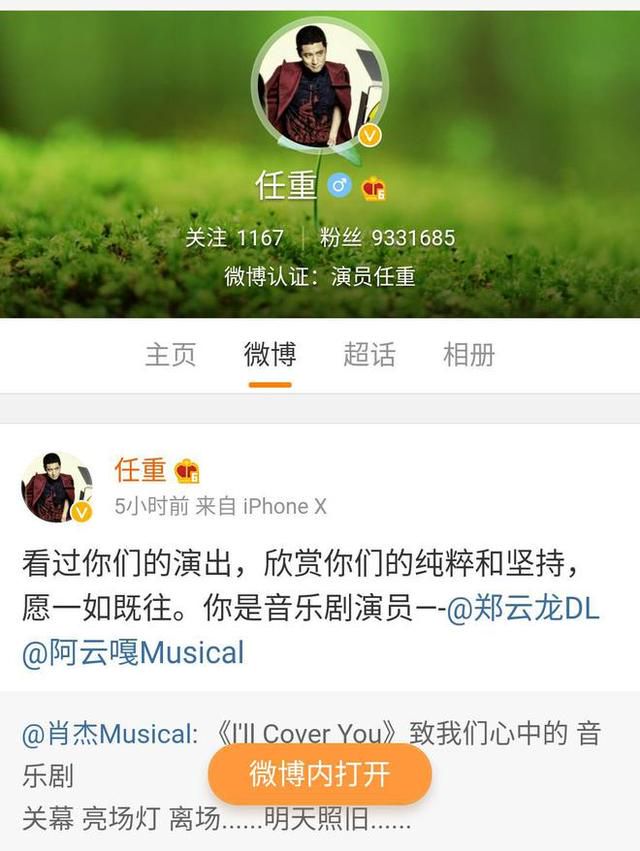
Task: Open the @郑云龙DL mention link
Action: point(522,609)
